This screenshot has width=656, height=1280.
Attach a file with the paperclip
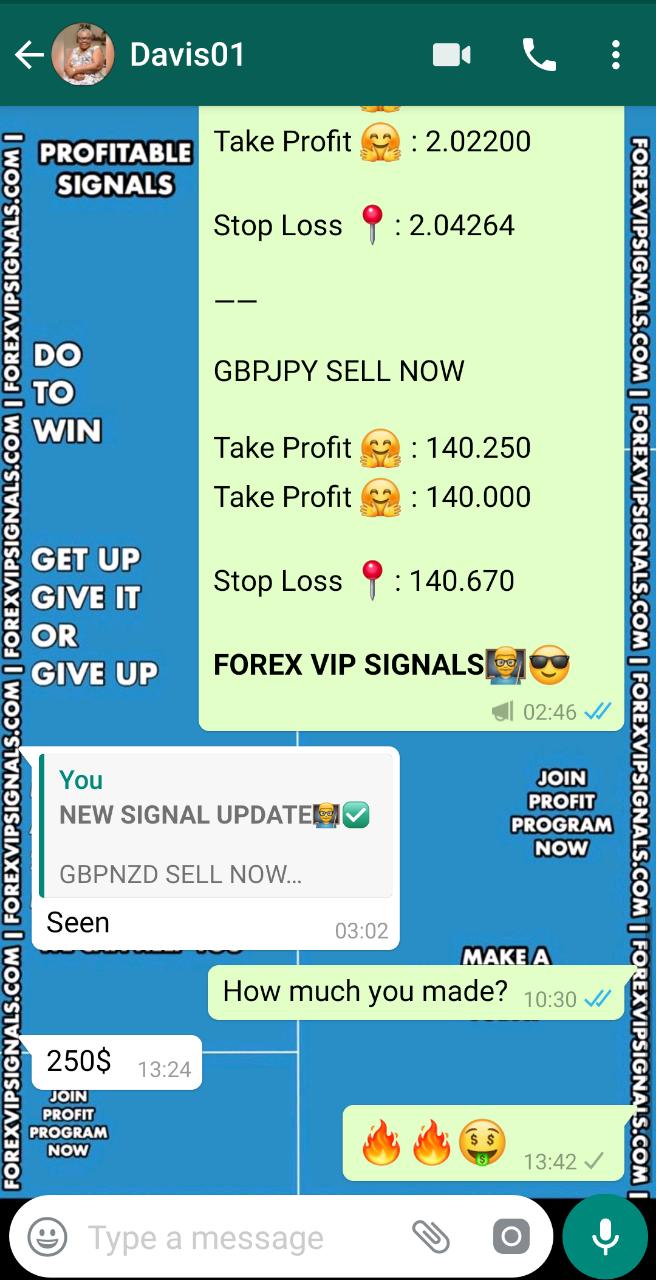431,1237
